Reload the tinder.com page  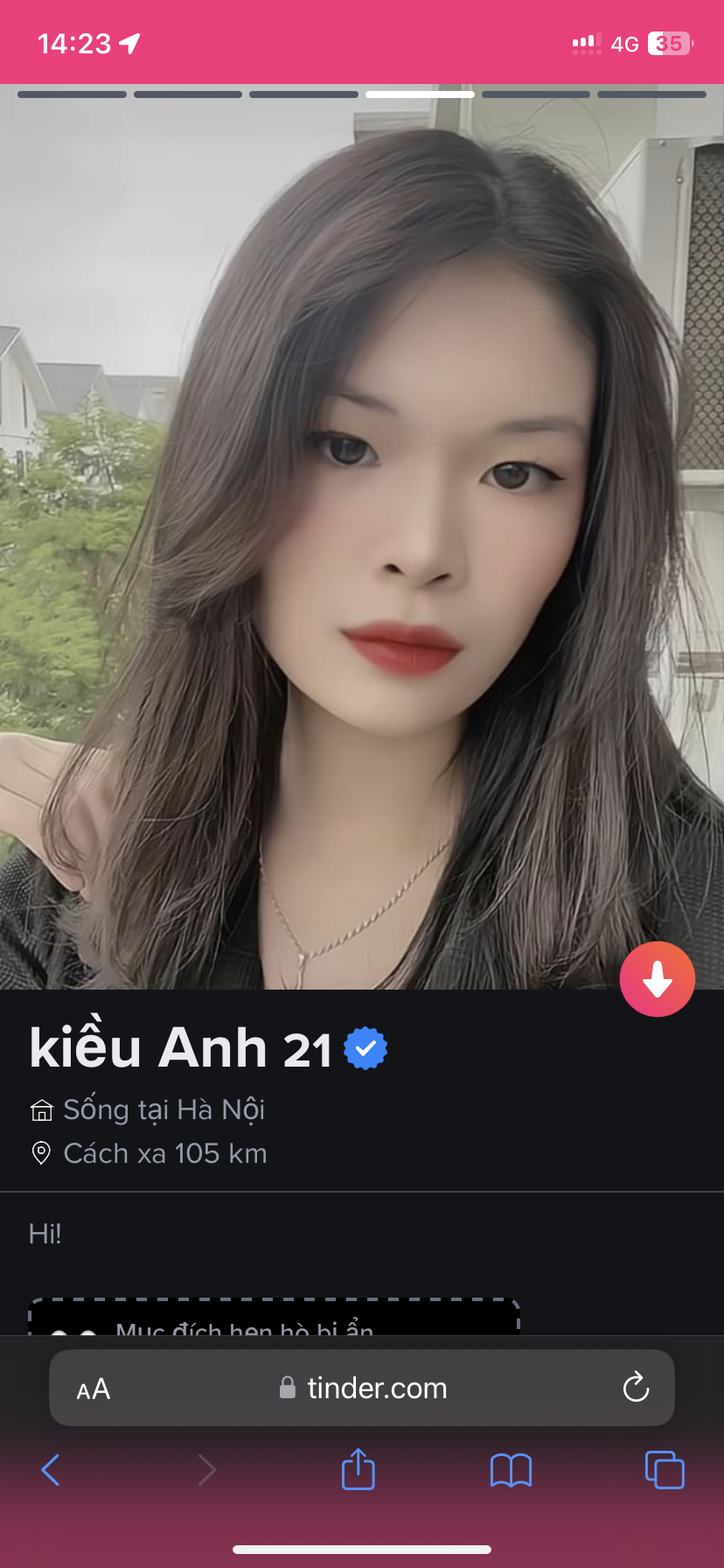[636, 1387]
